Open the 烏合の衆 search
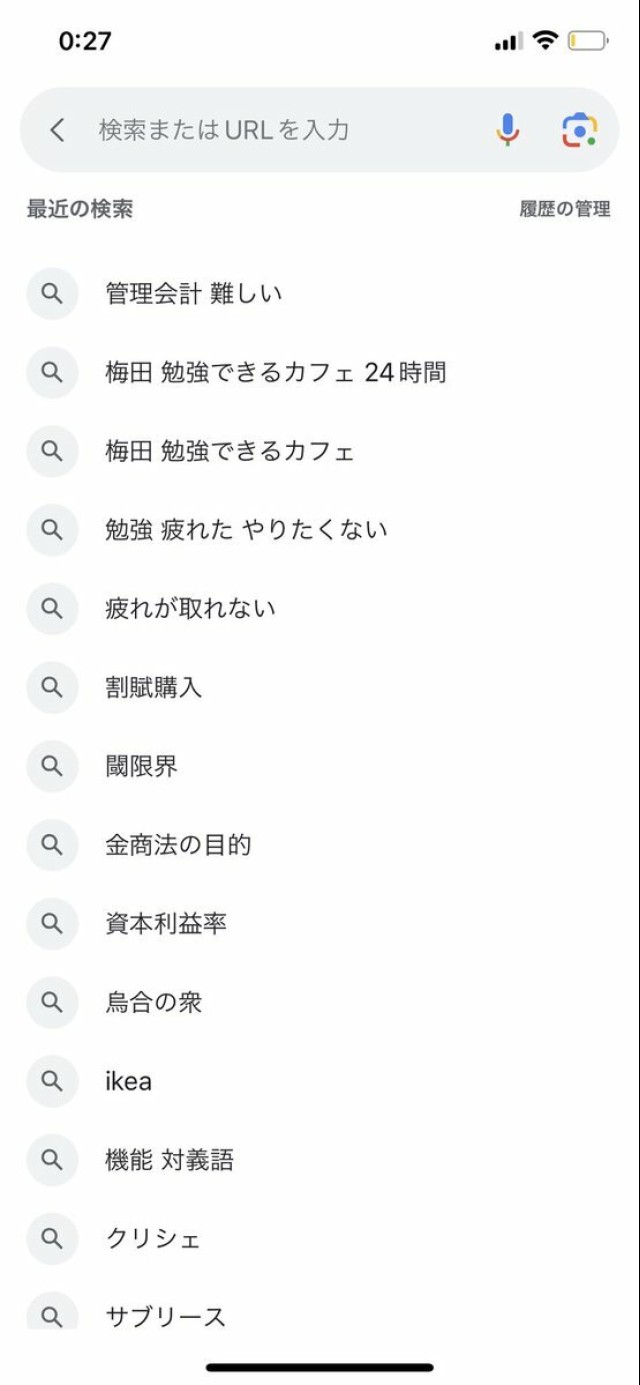The image size is (640, 1385). click(320, 1003)
